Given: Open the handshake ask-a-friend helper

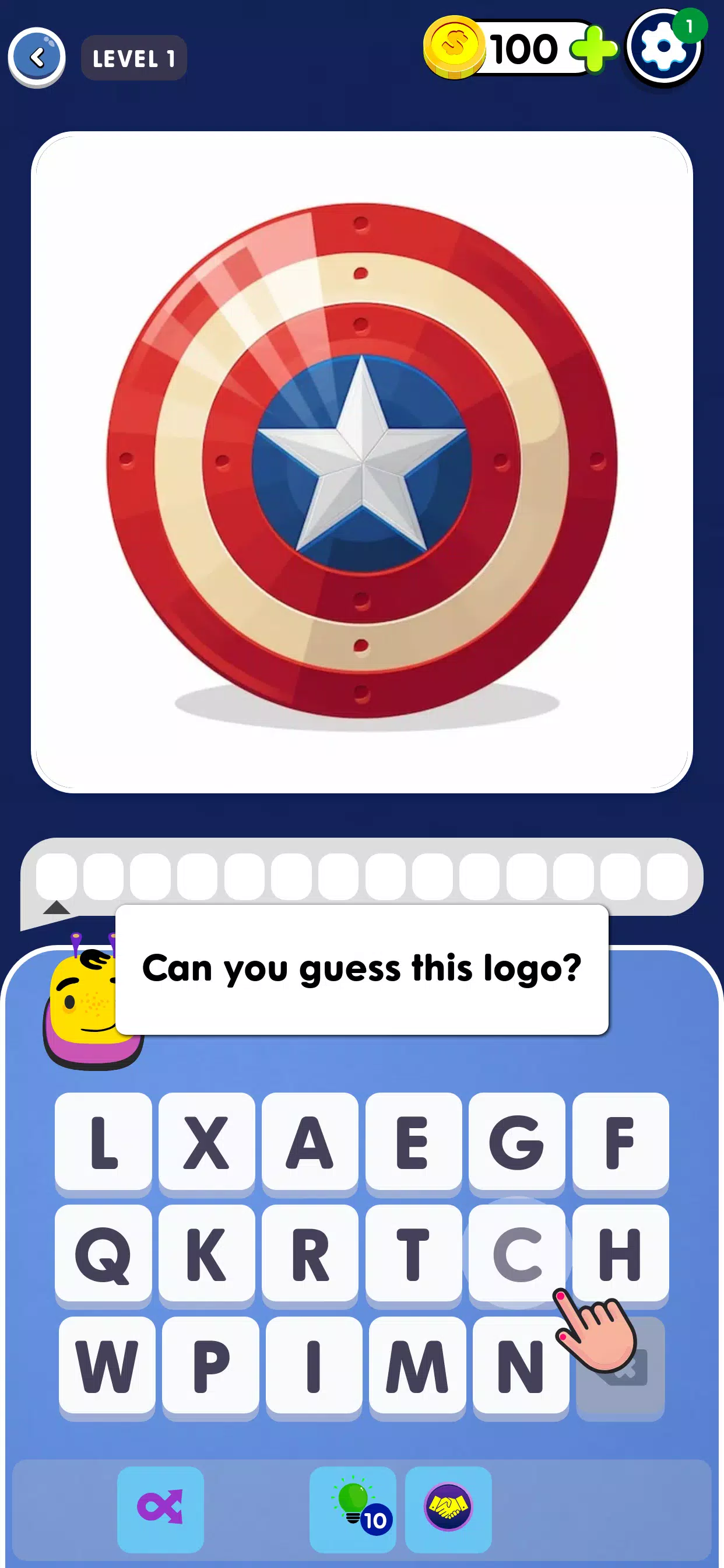Looking at the screenshot, I should 449,1508.
